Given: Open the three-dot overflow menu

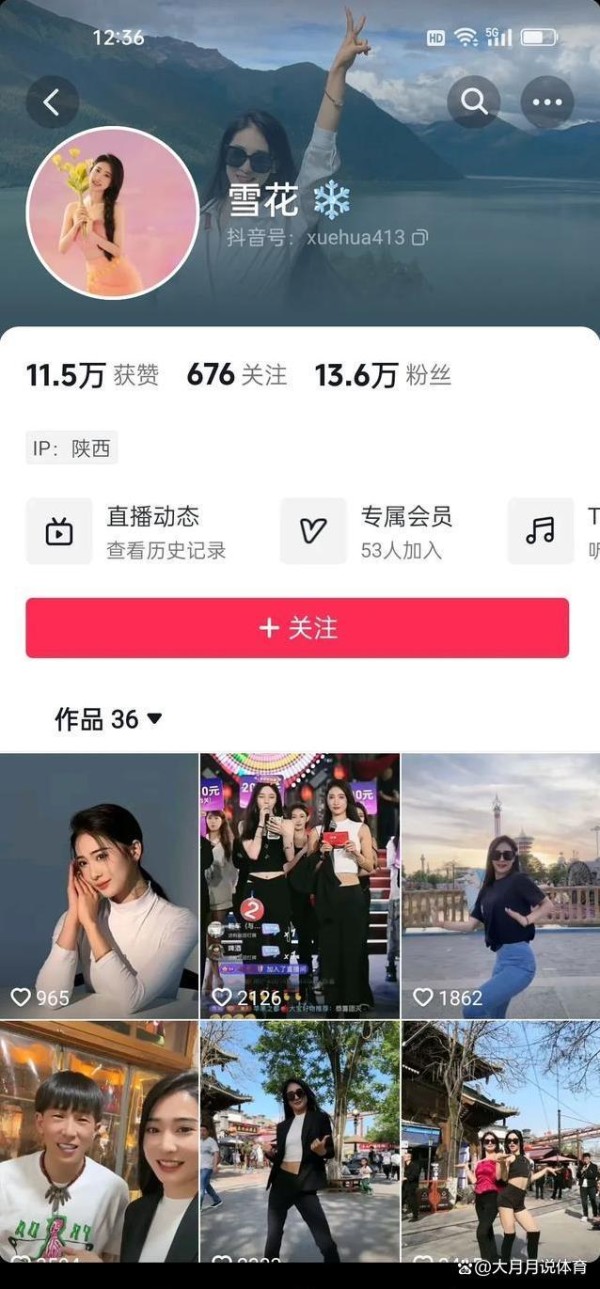Looking at the screenshot, I should [547, 101].
